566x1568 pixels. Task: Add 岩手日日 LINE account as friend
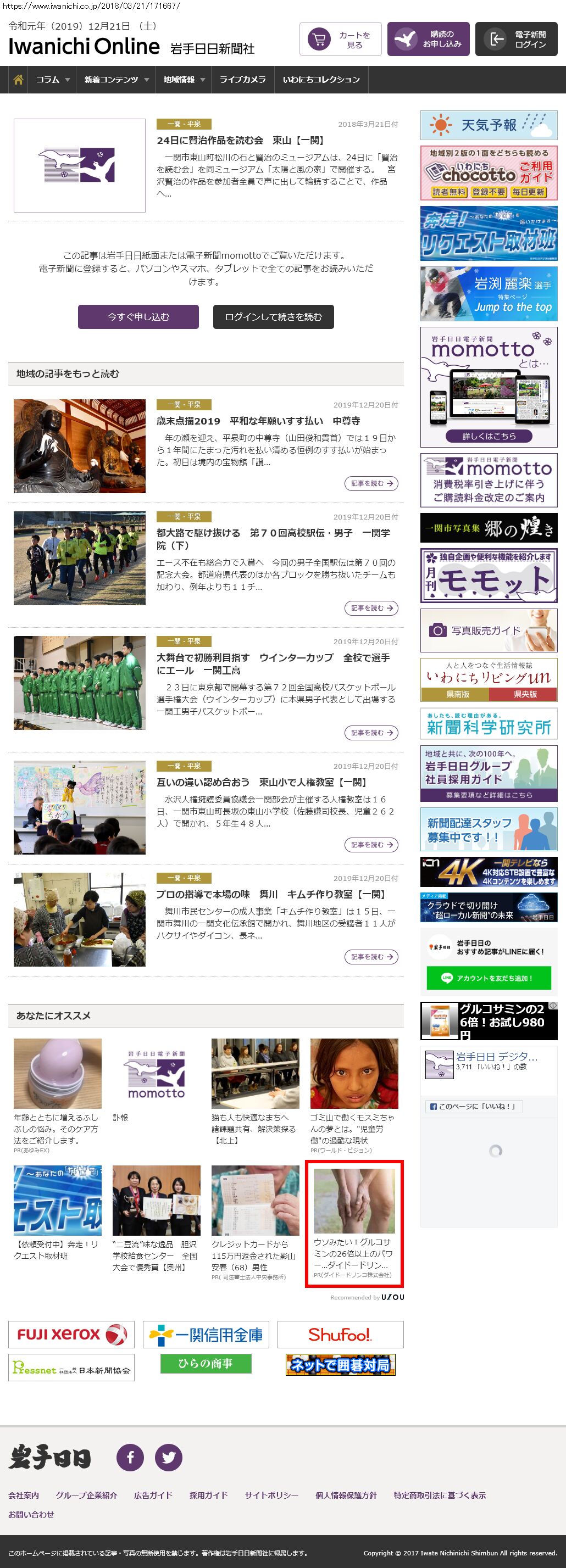click(489, 978)
